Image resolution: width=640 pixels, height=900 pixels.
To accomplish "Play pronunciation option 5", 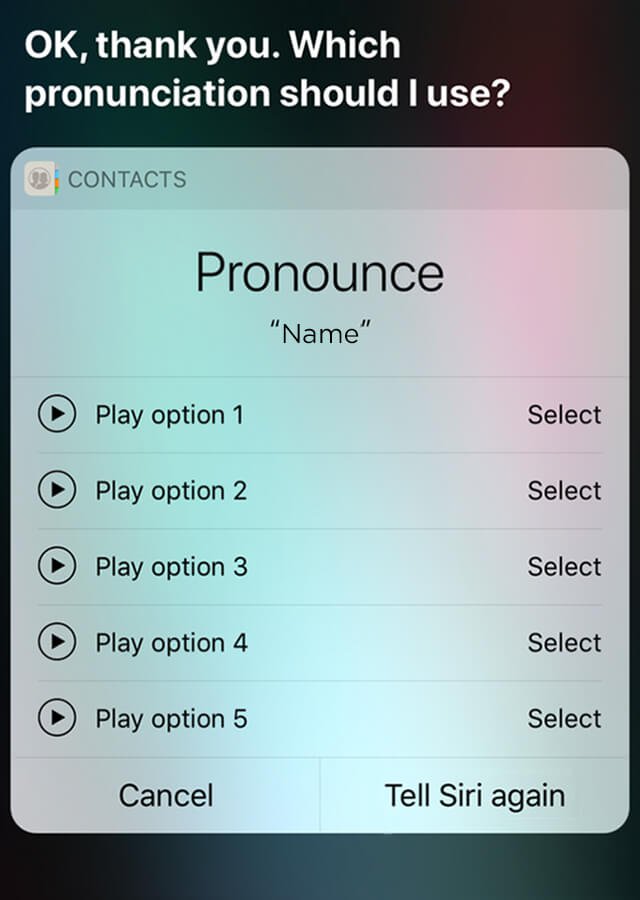I will click(x=57, y=718).
